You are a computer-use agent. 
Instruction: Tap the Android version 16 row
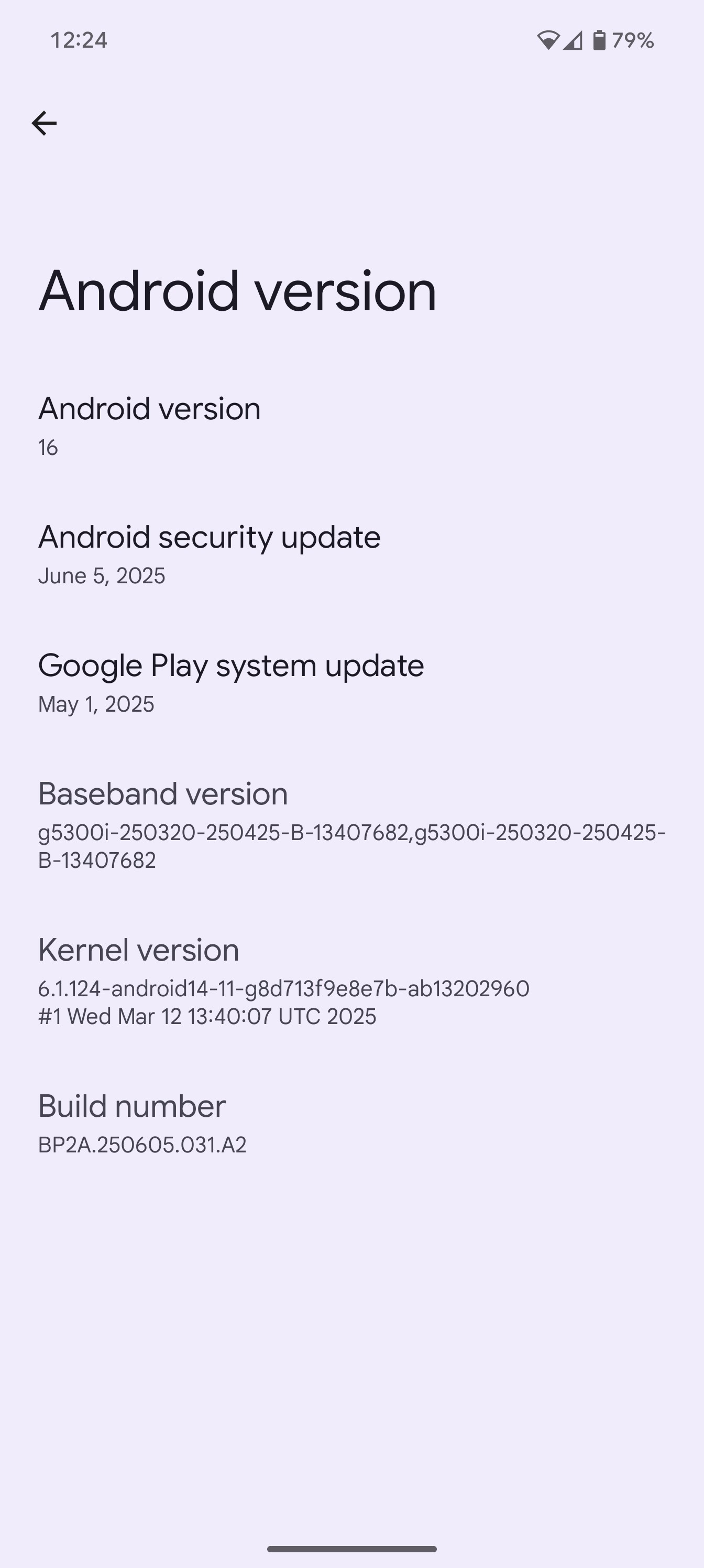coord(351,426)
